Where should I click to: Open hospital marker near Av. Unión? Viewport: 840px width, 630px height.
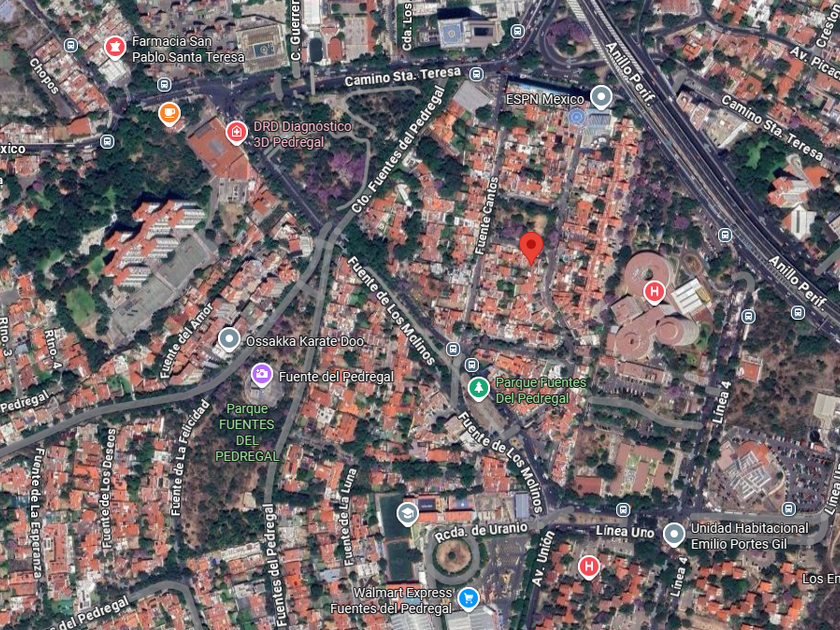point(589,567)
